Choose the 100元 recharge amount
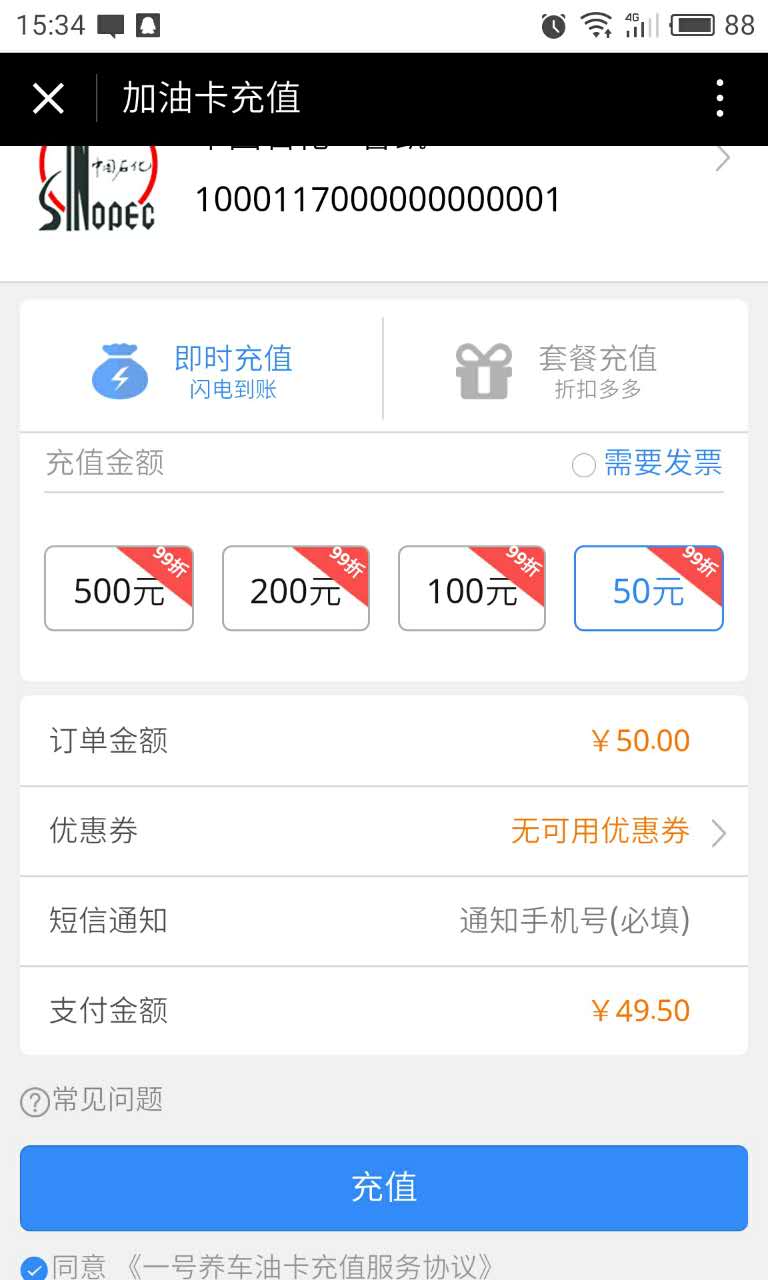Image resolution: width=768 pixels, height=1280 pixels. [472, 589]
